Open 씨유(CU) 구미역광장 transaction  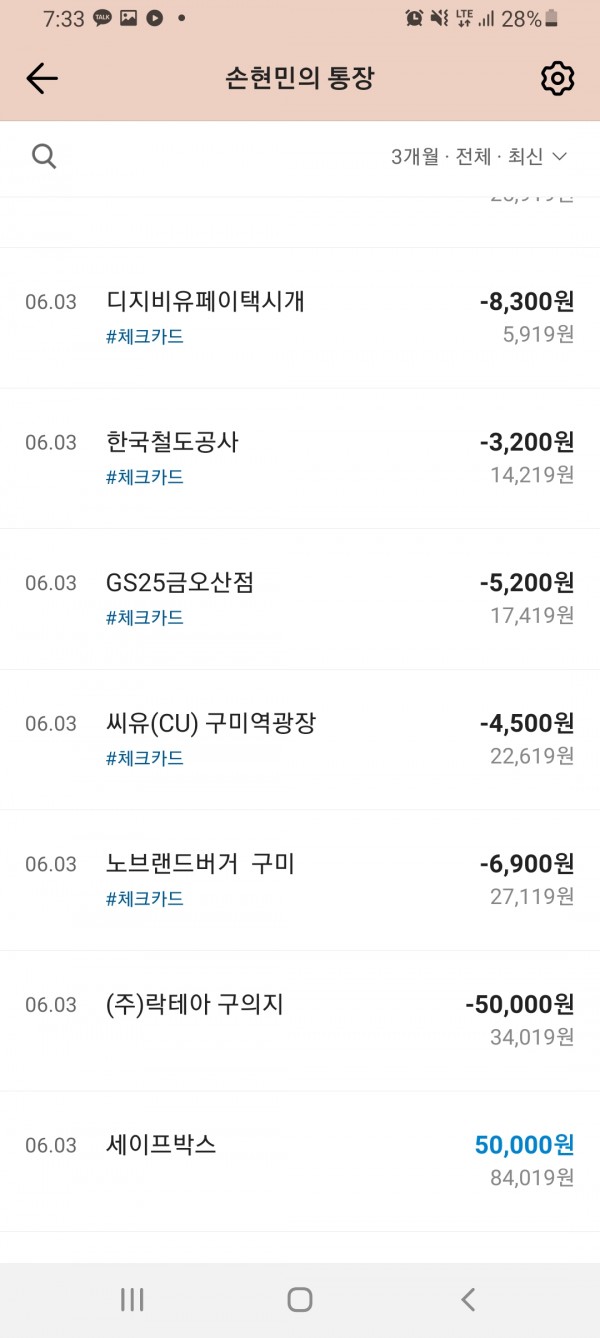coord(300,739)
